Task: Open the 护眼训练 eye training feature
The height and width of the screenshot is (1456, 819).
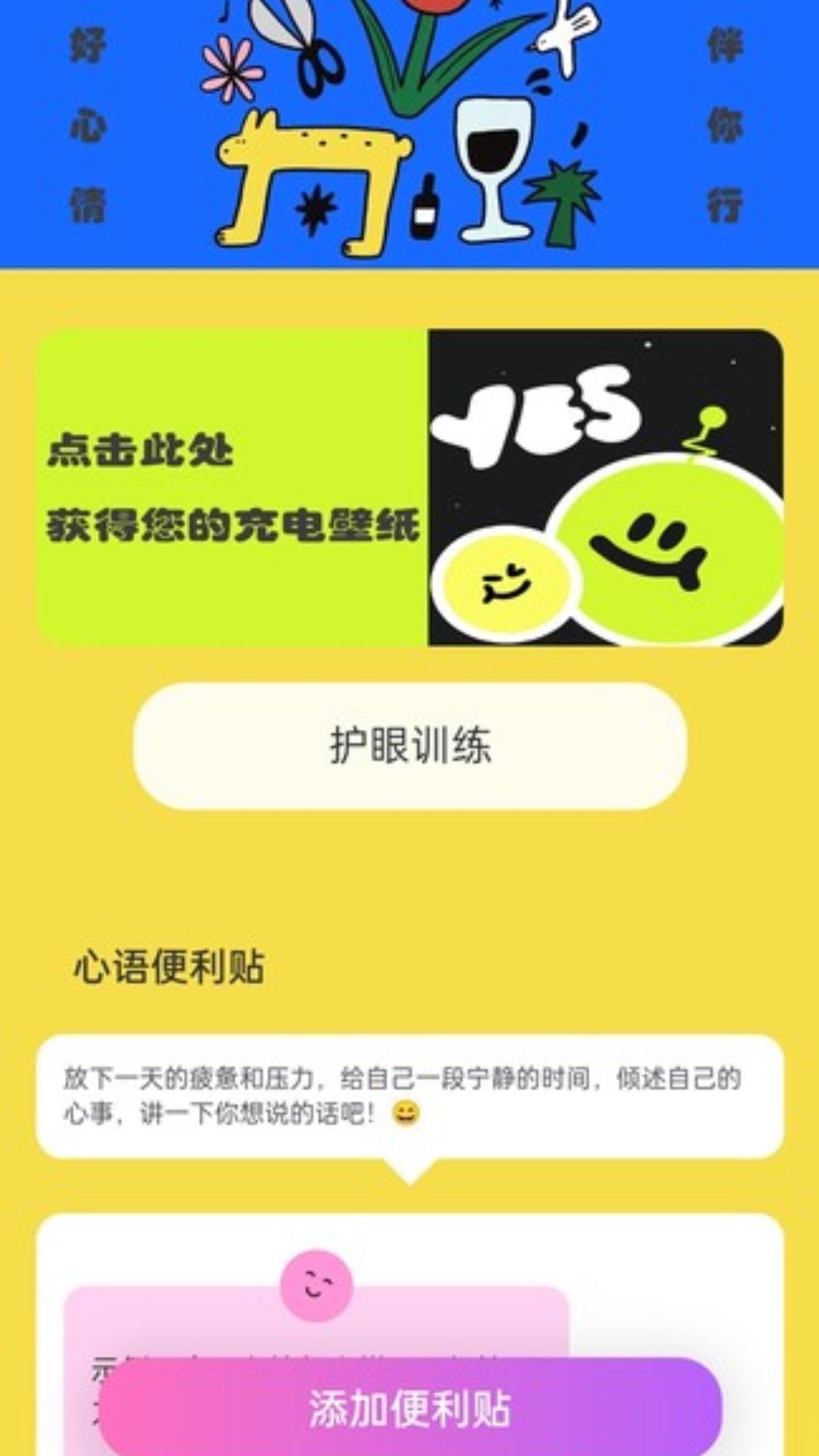Action: 409,747
